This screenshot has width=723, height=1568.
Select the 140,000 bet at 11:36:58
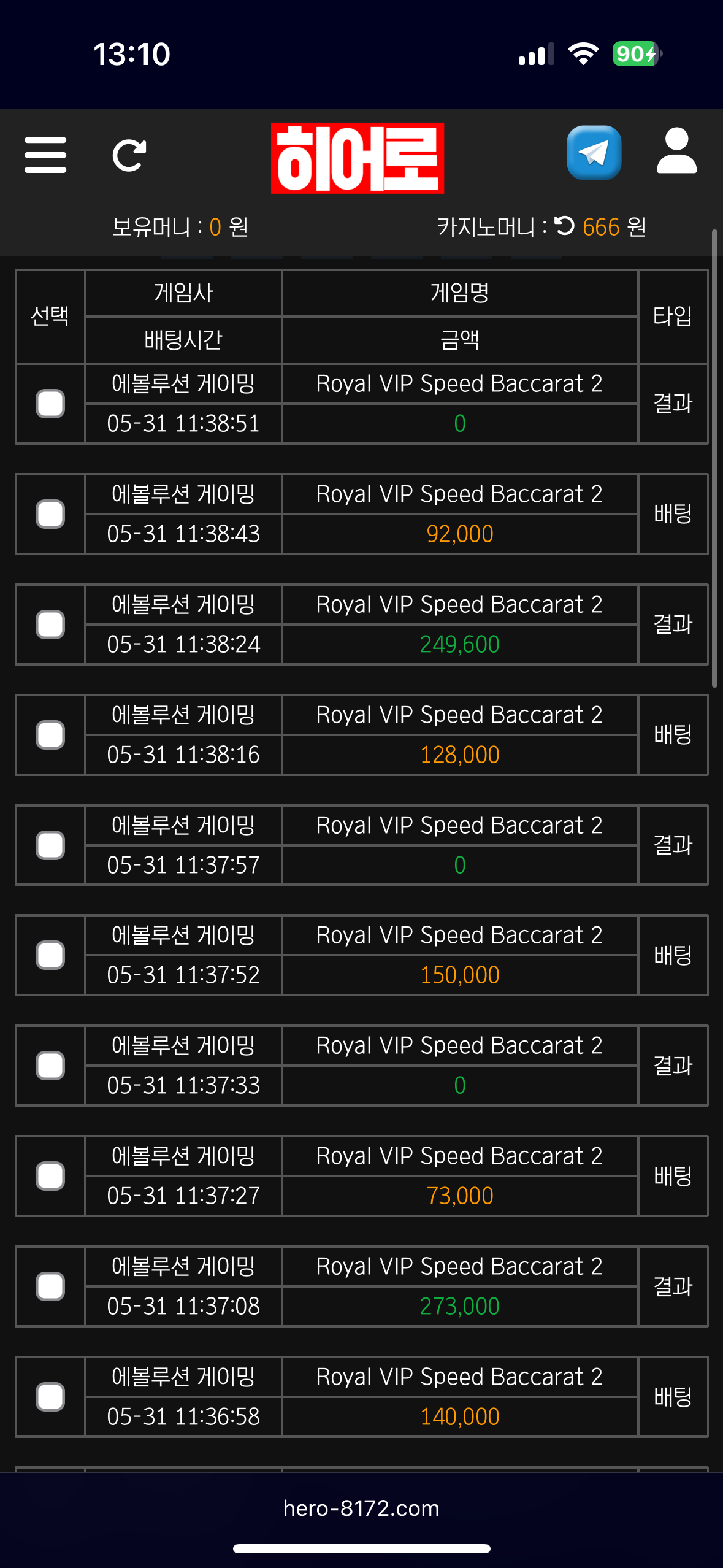(50, 1397)
